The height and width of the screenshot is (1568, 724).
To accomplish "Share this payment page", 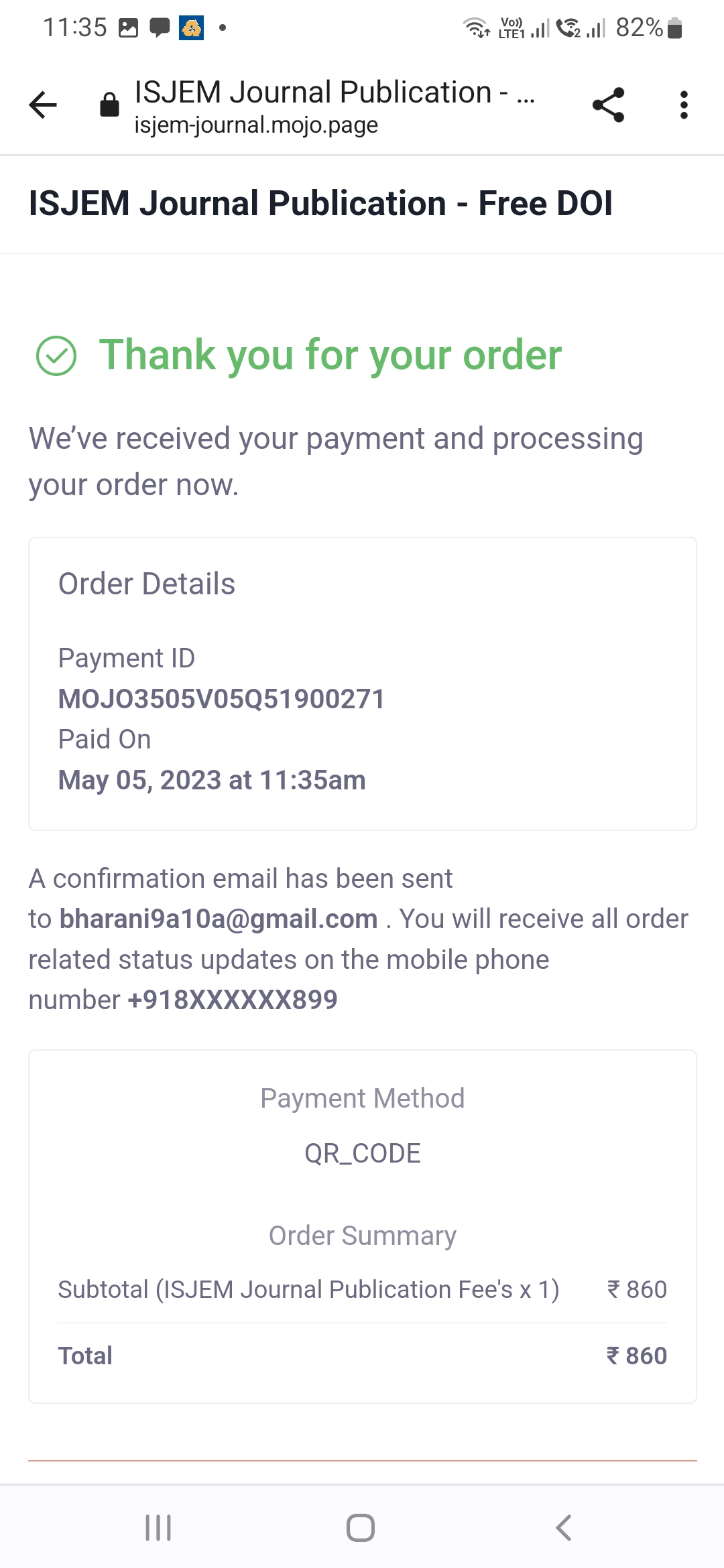I will [x=608, y=105].
